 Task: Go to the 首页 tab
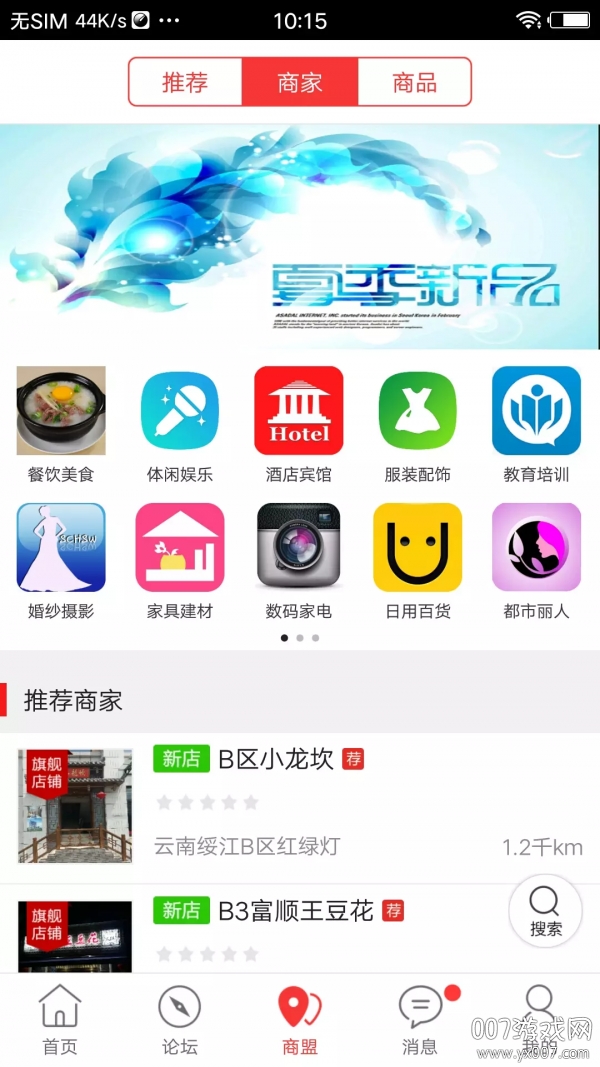(60, 1020)
